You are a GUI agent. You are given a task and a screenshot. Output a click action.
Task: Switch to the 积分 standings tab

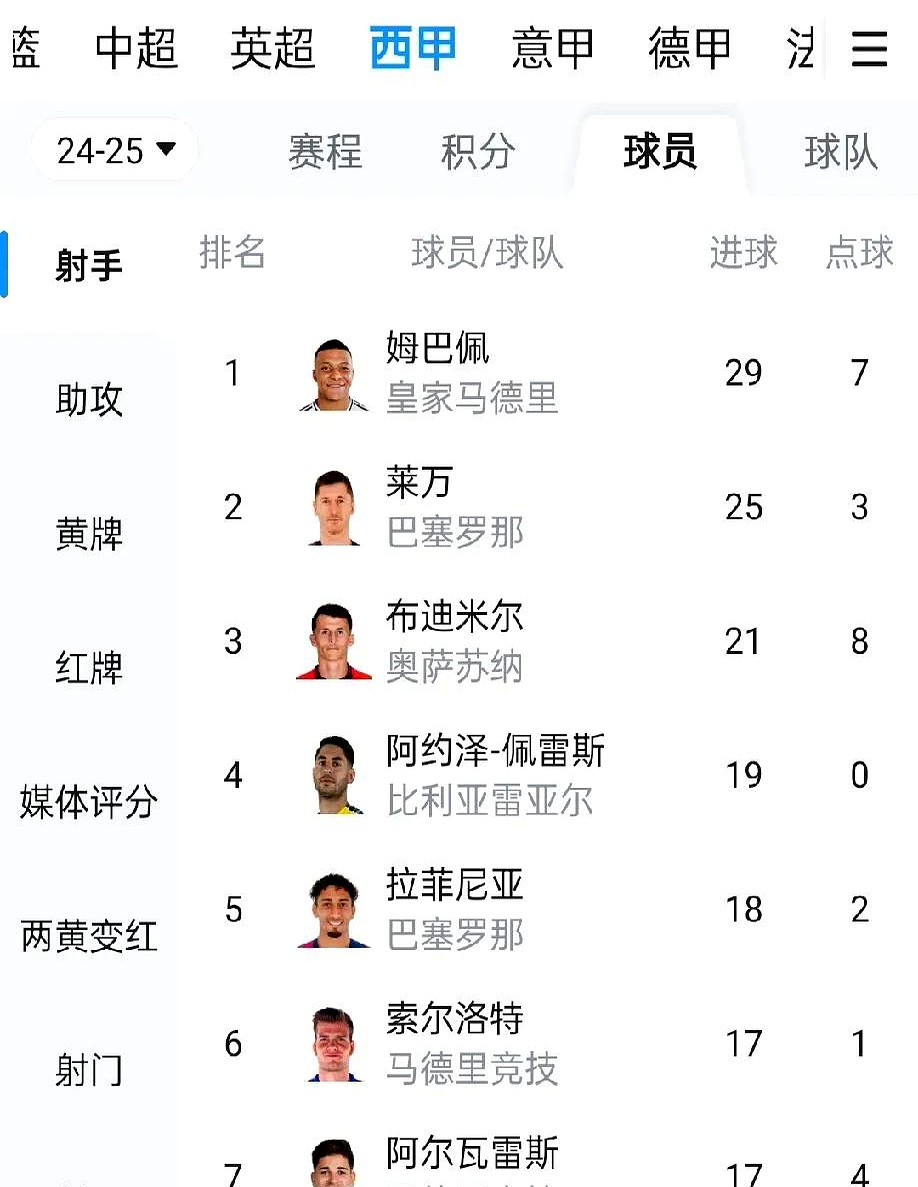pos(478,150)
